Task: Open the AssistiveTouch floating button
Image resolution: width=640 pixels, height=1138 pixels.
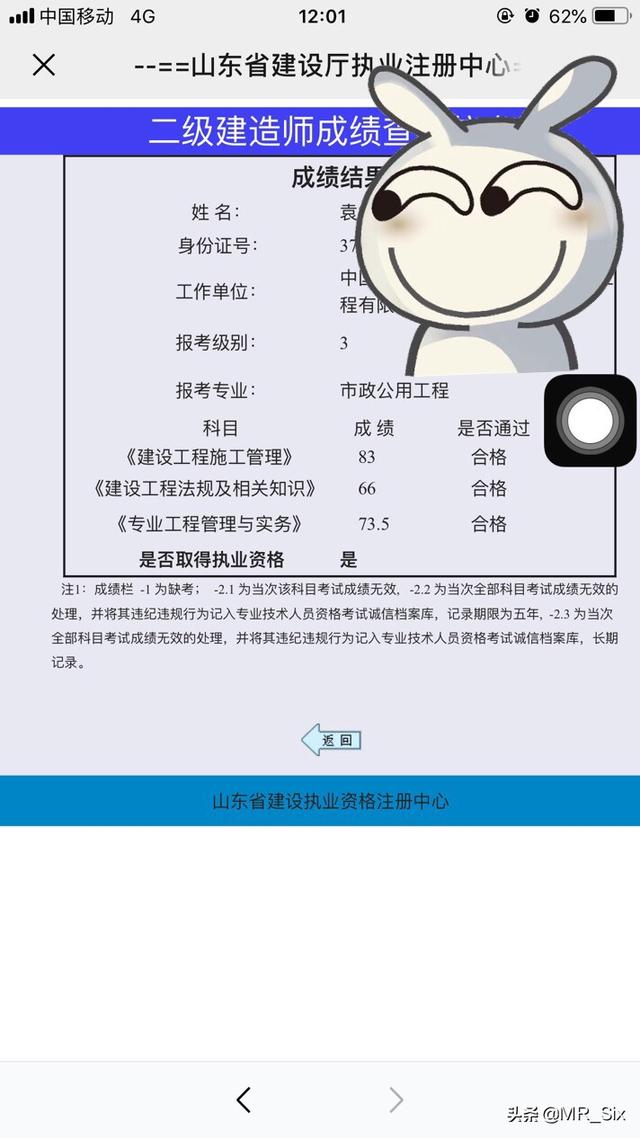Action: 590,421
